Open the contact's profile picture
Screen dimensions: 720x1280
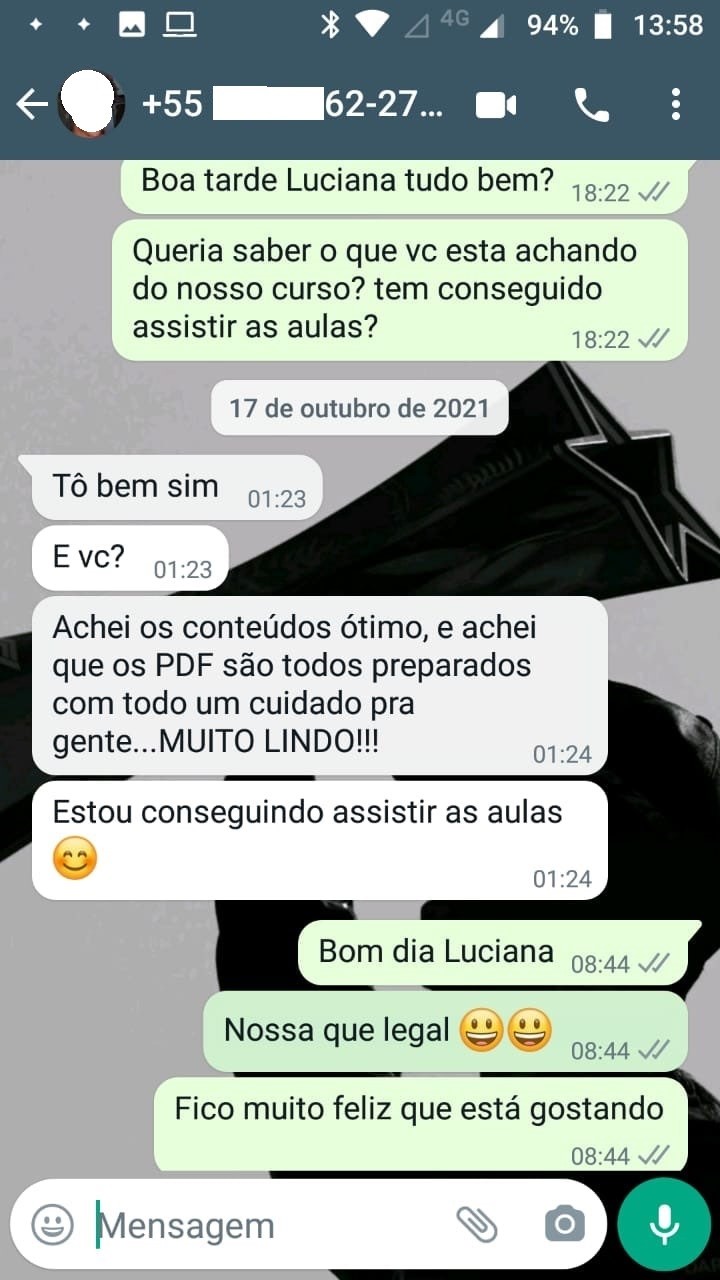click(91, 104)
